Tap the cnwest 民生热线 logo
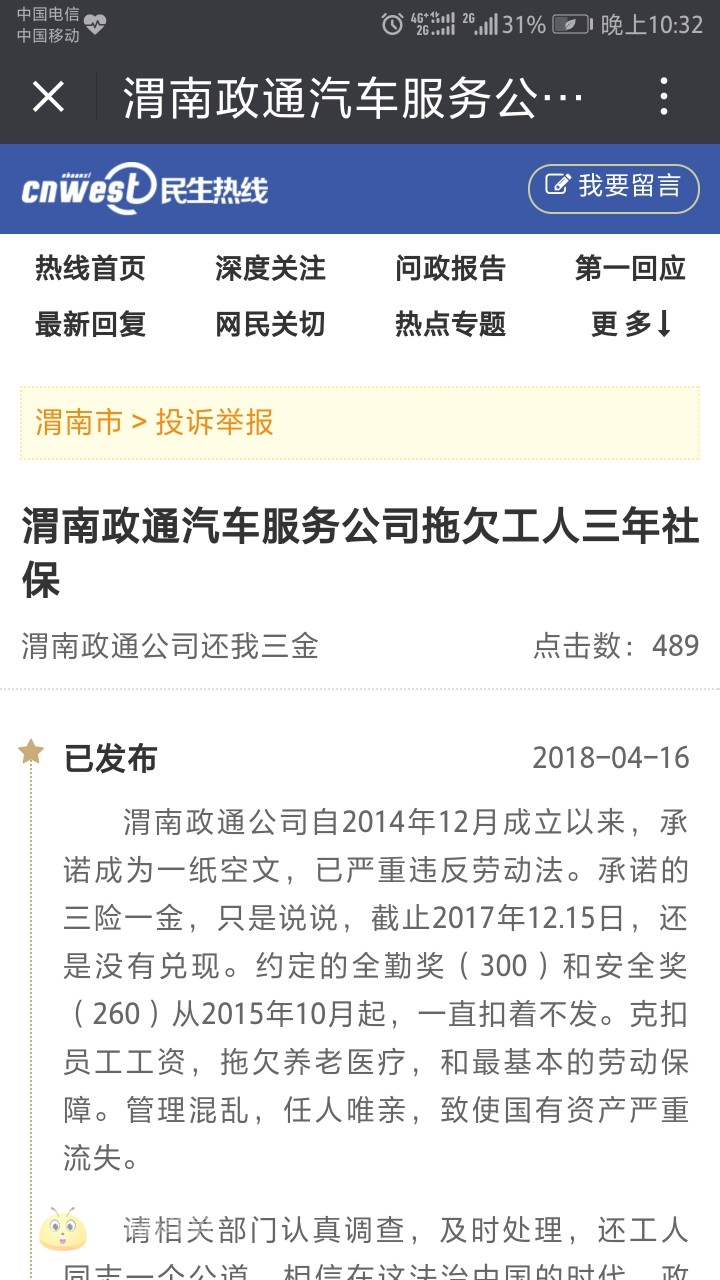The width and height of the screenshot is (720, 1280). click(145, 188)
